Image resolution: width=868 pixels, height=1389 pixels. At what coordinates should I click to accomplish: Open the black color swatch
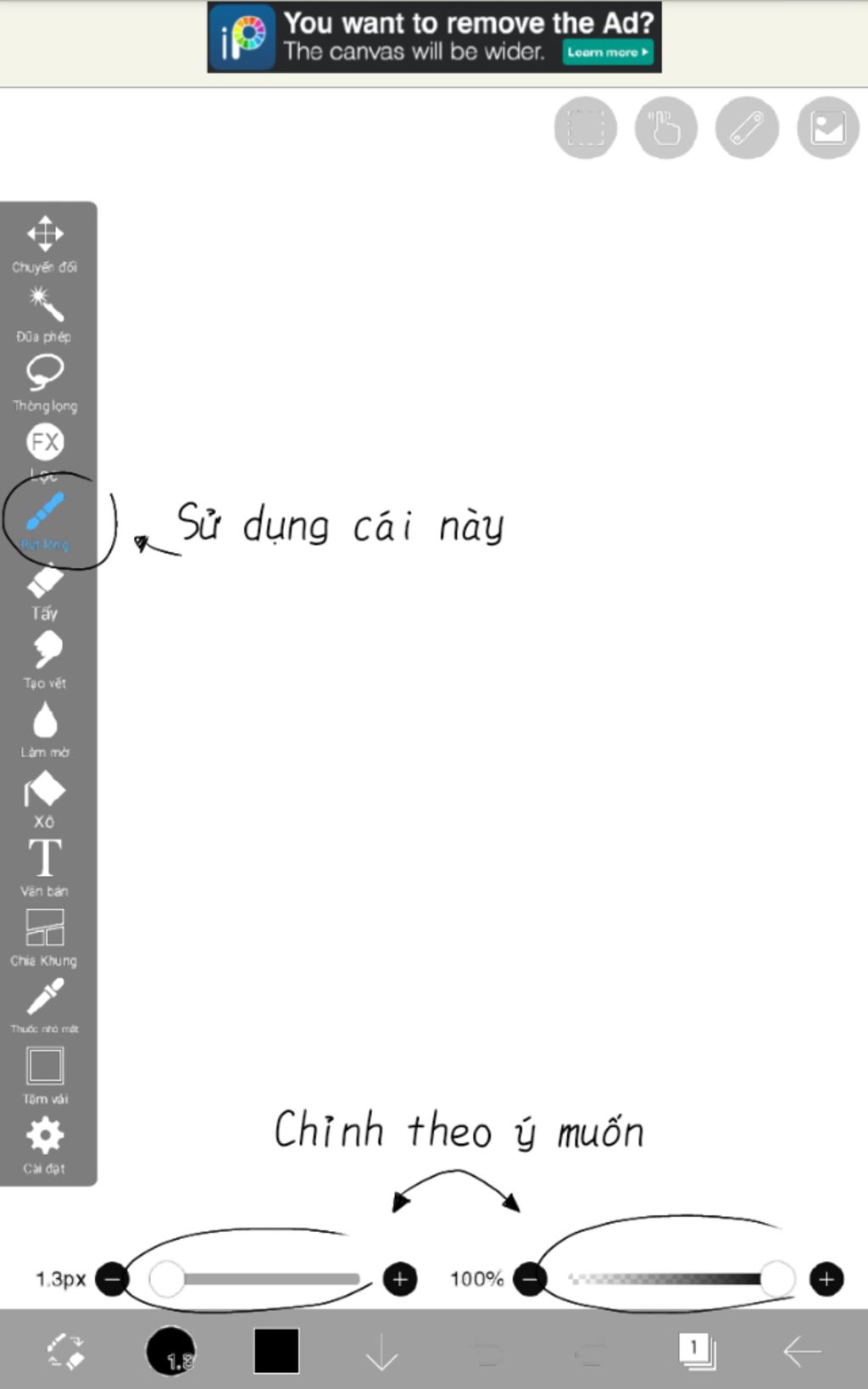click(x=276, y=1351)
